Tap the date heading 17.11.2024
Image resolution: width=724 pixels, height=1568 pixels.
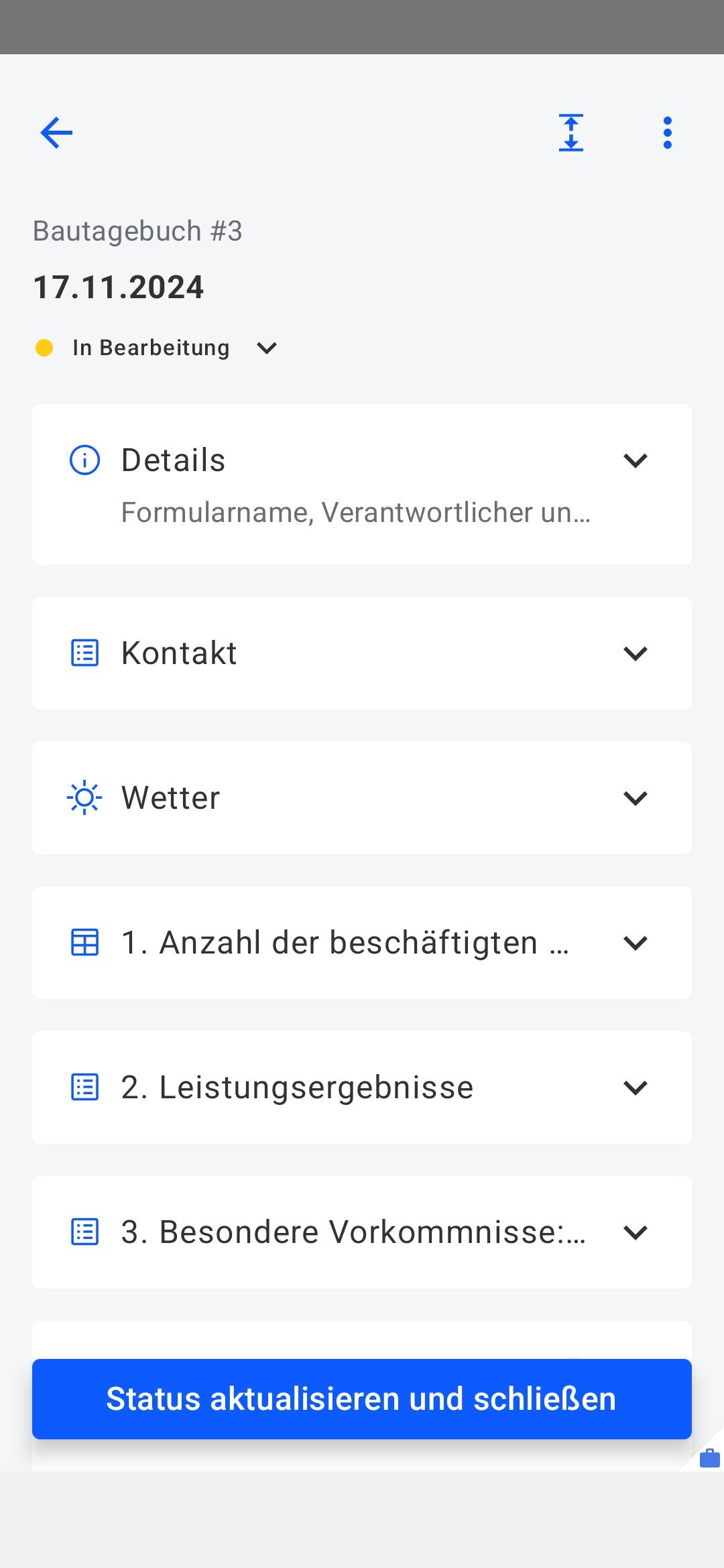pos(118,287)
